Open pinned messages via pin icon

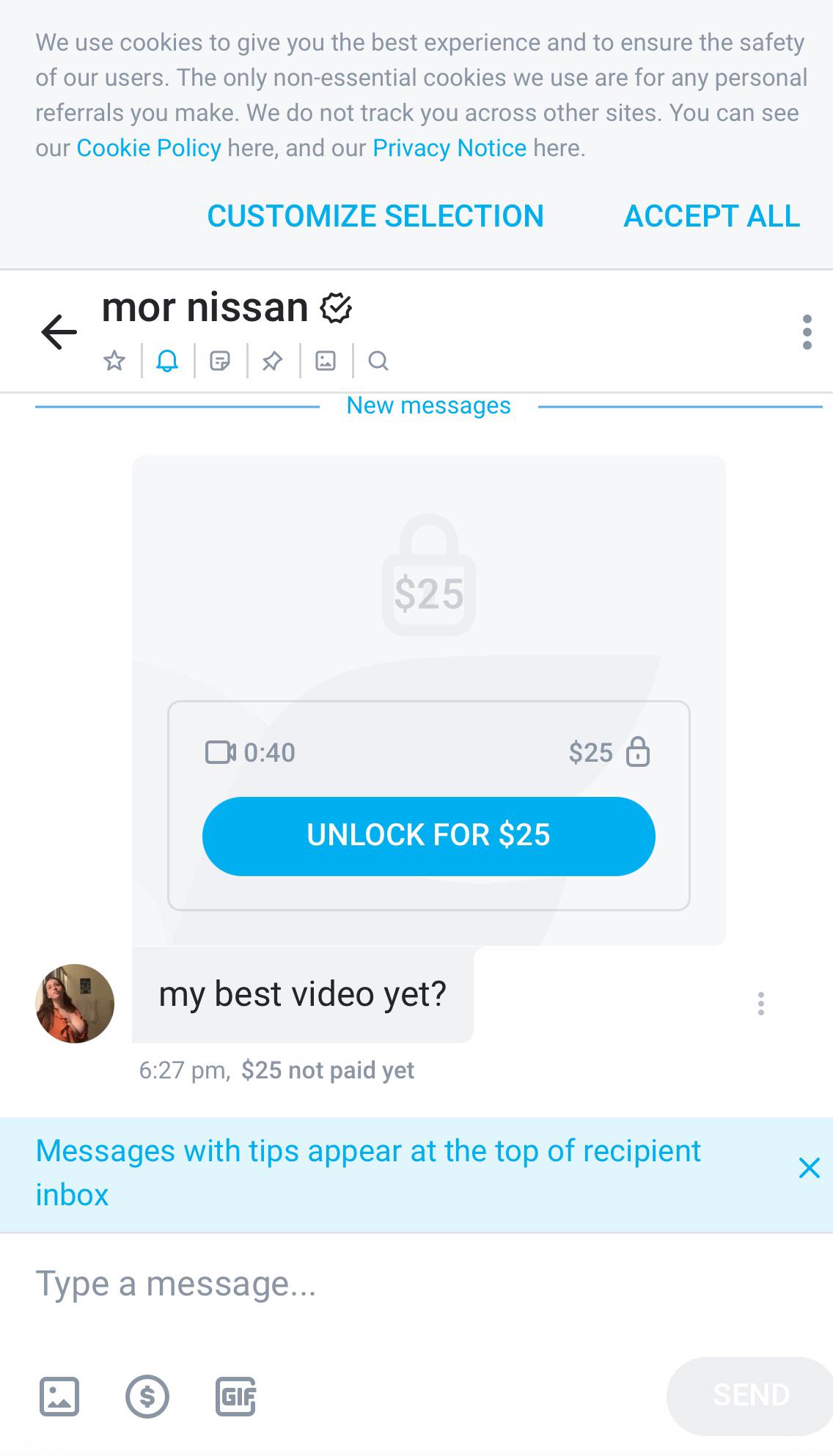[273, 361]
